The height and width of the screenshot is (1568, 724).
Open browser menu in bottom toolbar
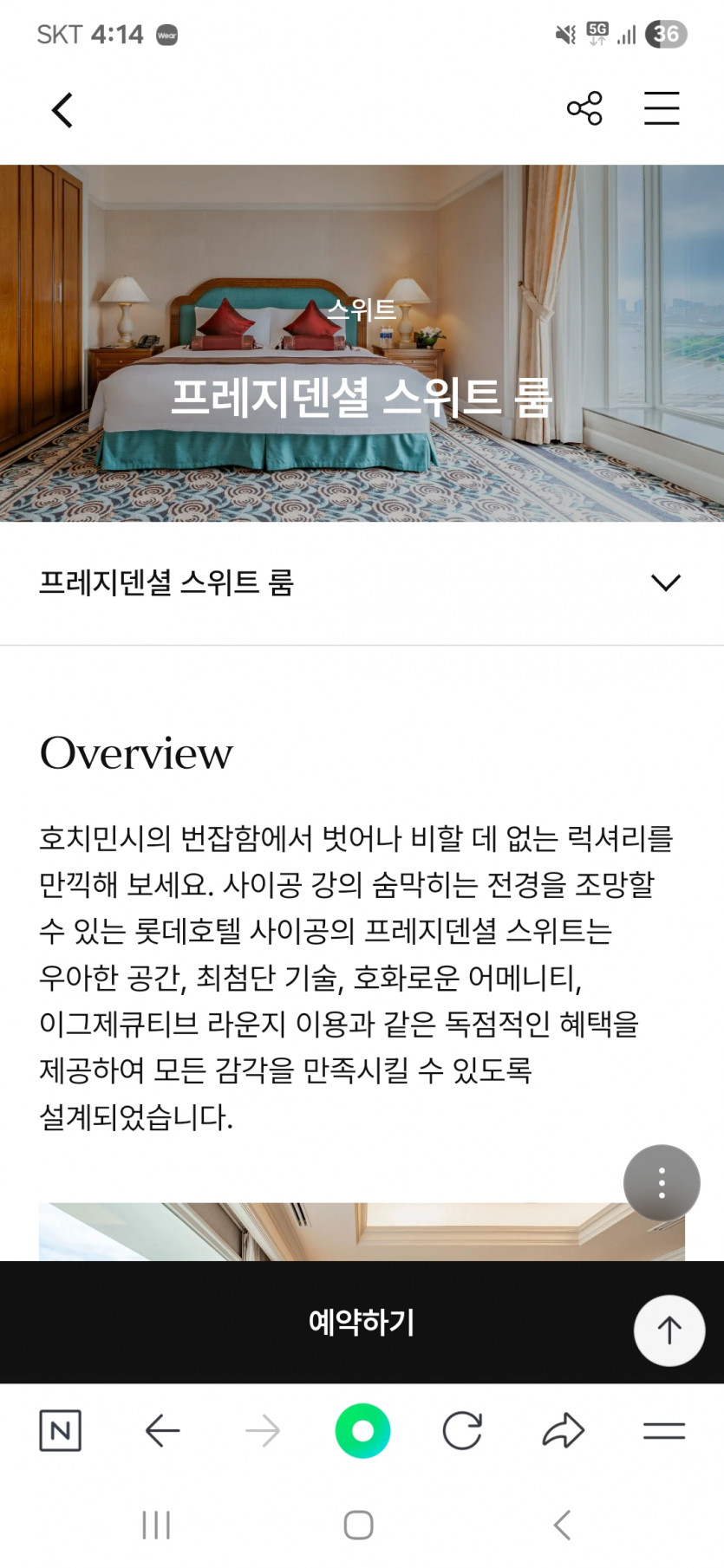664,1430
